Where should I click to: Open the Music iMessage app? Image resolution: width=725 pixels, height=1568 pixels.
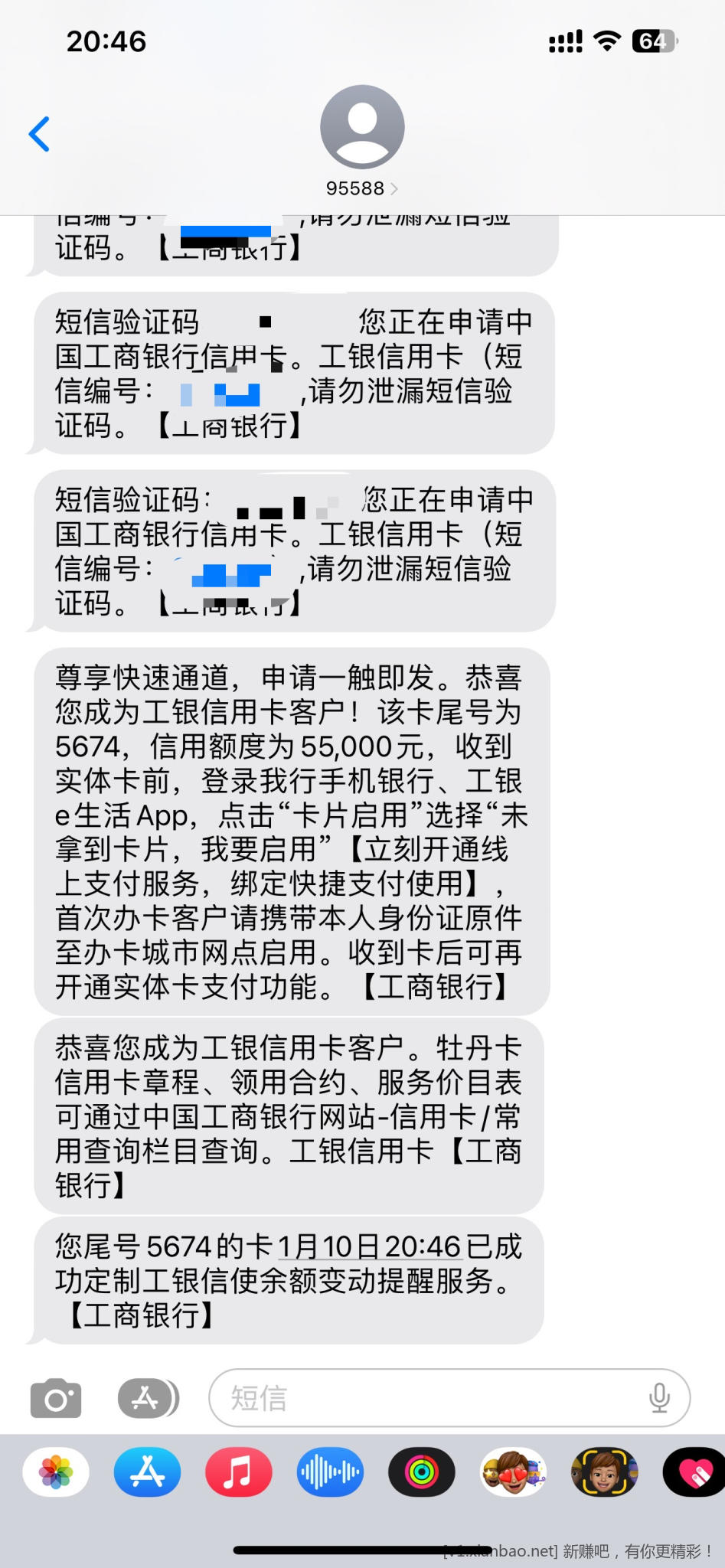[x=238, y=1472]
